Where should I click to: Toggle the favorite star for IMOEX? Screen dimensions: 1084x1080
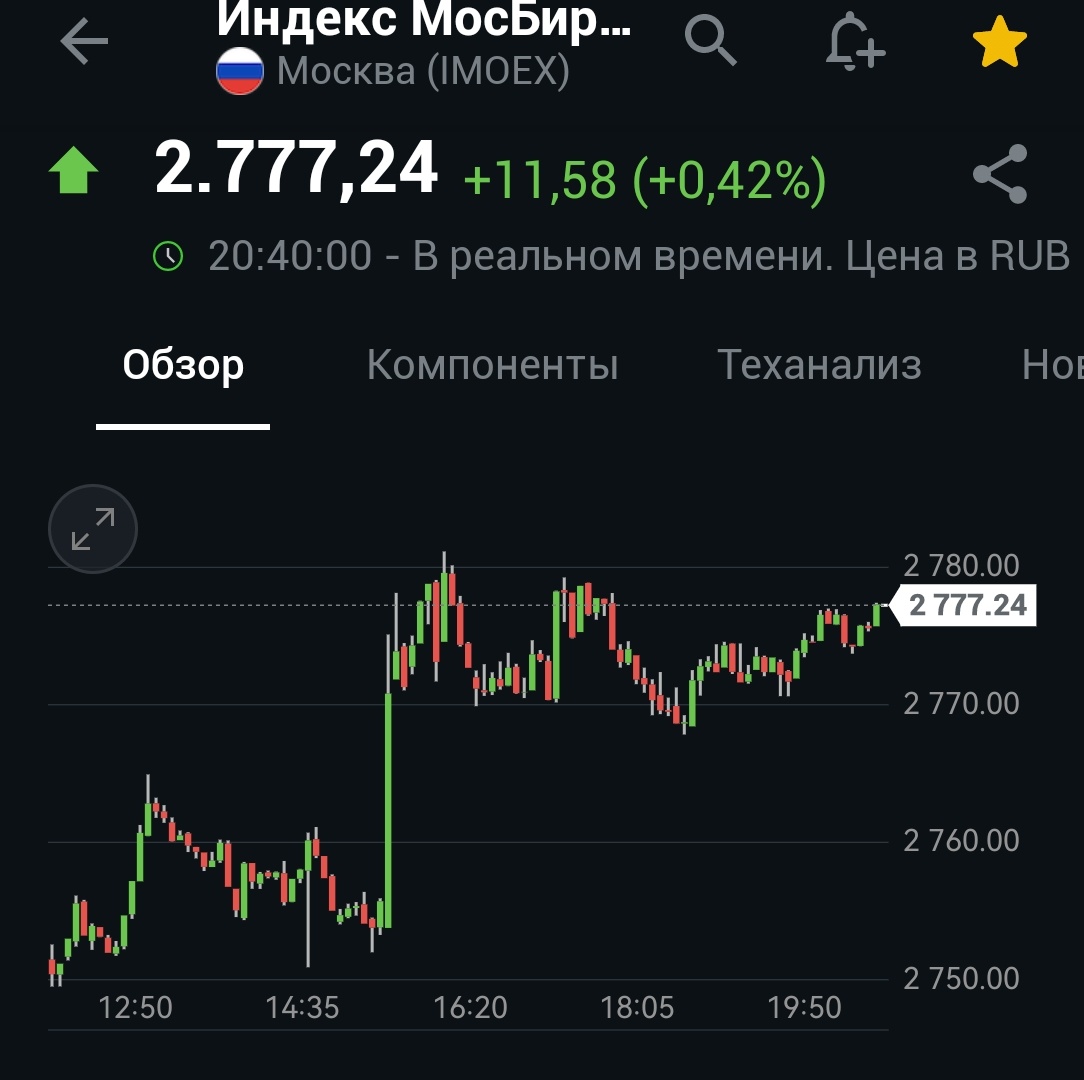click(1000, 44)
